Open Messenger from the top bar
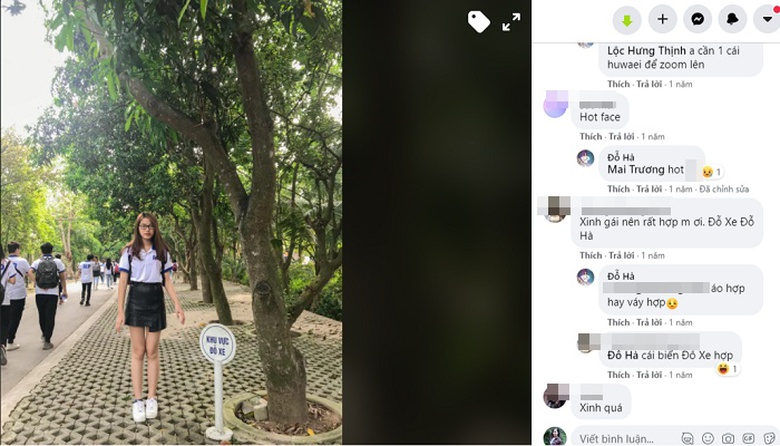This screenshot has height=446, width=780. click(698, 19)
